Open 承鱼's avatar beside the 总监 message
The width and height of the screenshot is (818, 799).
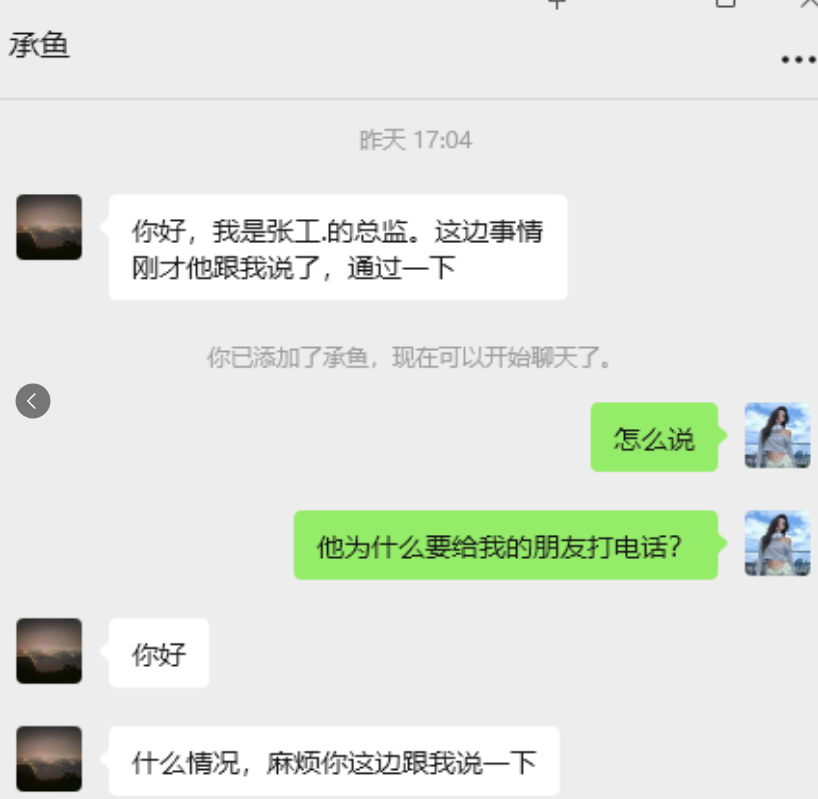click(x=49, y=227)
